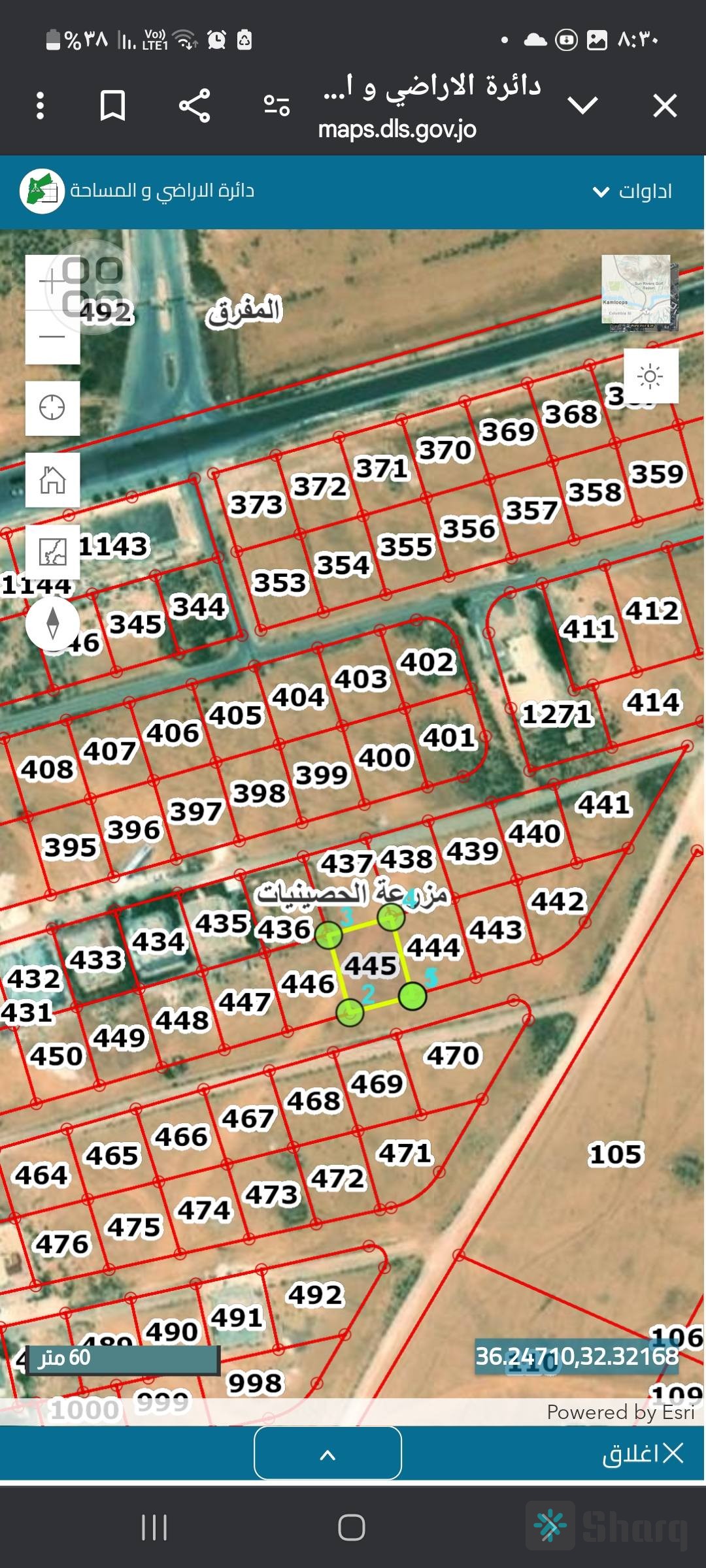Share this map page

(195, 105)
